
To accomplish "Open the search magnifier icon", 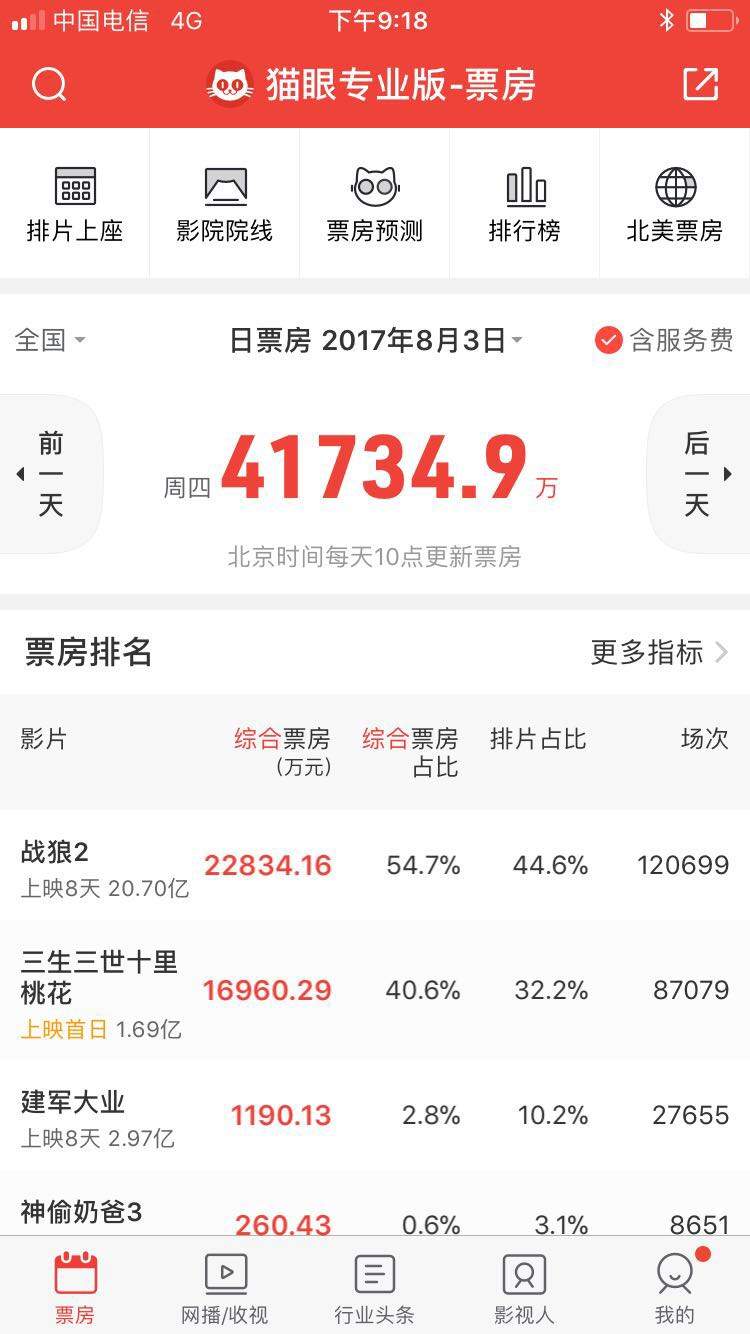I will coord(49,85).
